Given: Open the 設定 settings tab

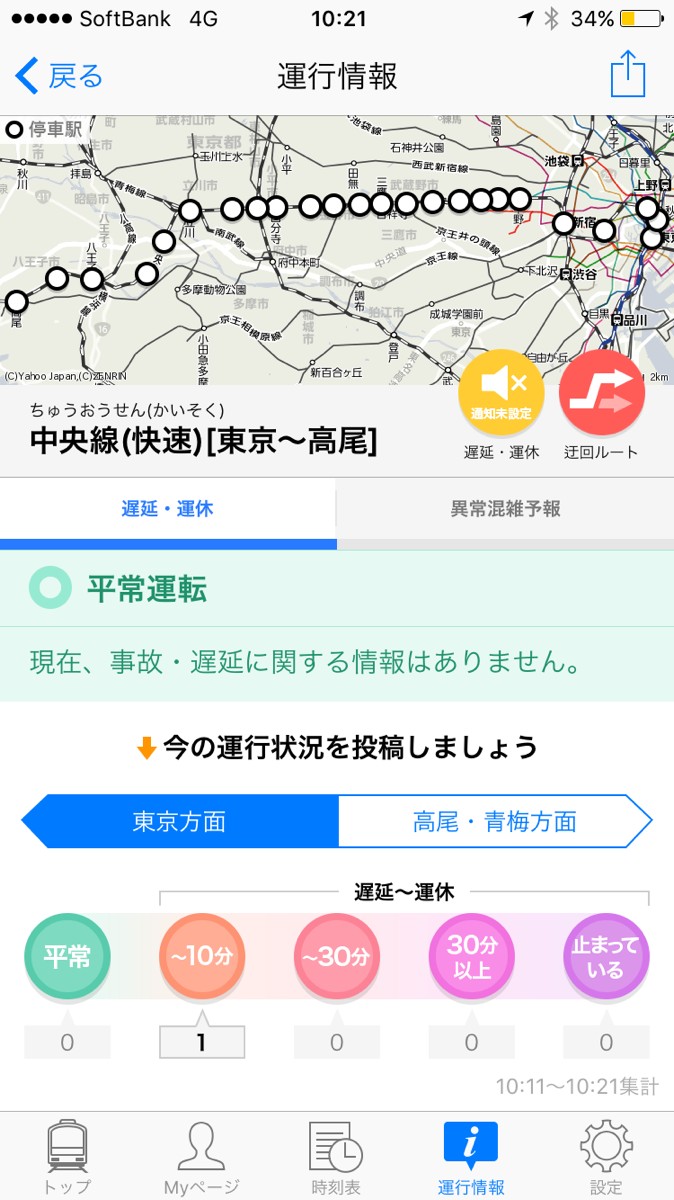Looking at the screenshot, I should click(606, 1157).
